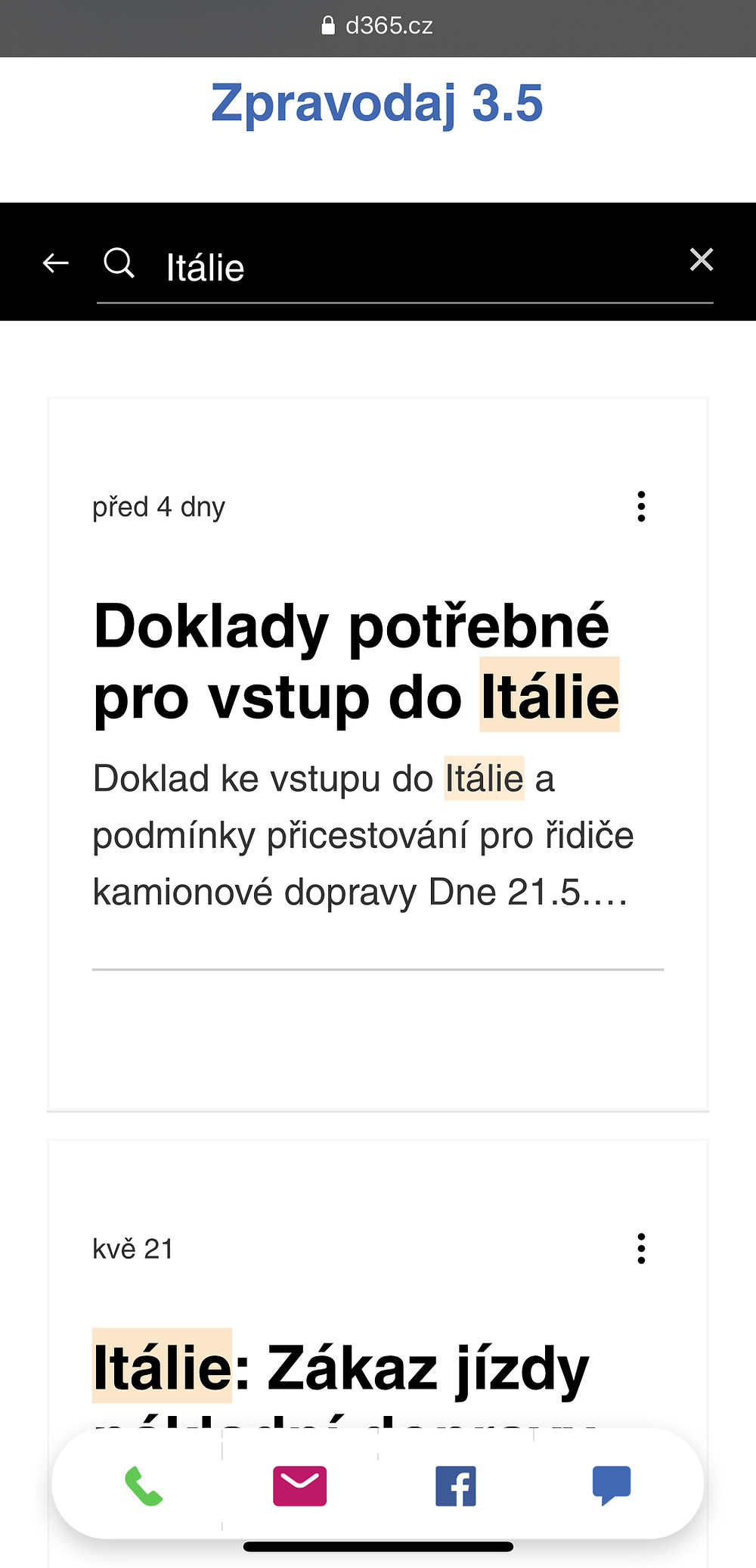Clear the search with the X icon
The height and width of the screenshot is (1568, 756).
702,259
